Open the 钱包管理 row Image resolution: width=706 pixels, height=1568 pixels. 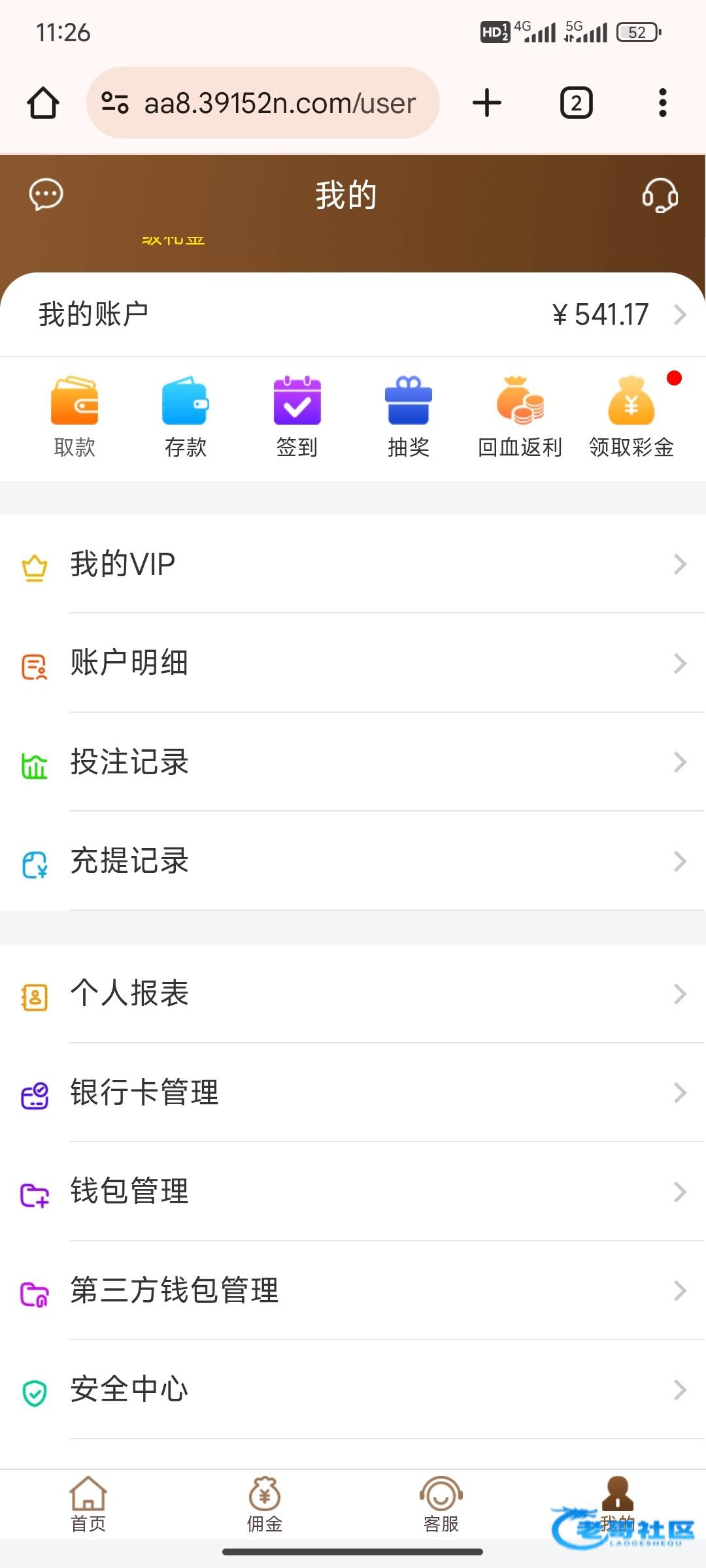tap(353, 1192)
